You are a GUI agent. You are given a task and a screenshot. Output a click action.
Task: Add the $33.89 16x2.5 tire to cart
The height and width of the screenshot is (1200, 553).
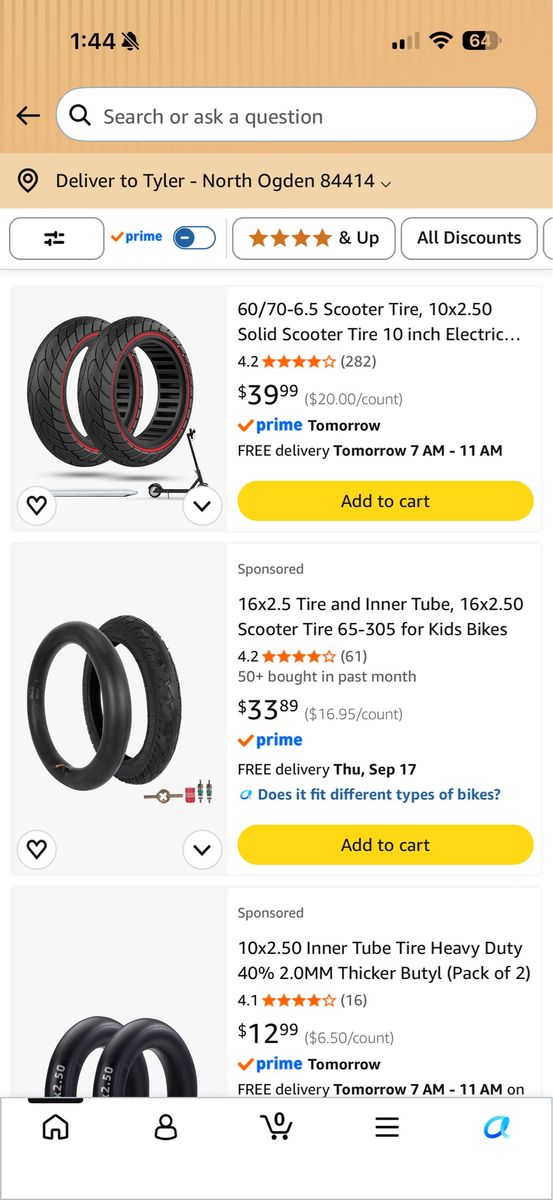click(x=385, y=845)
